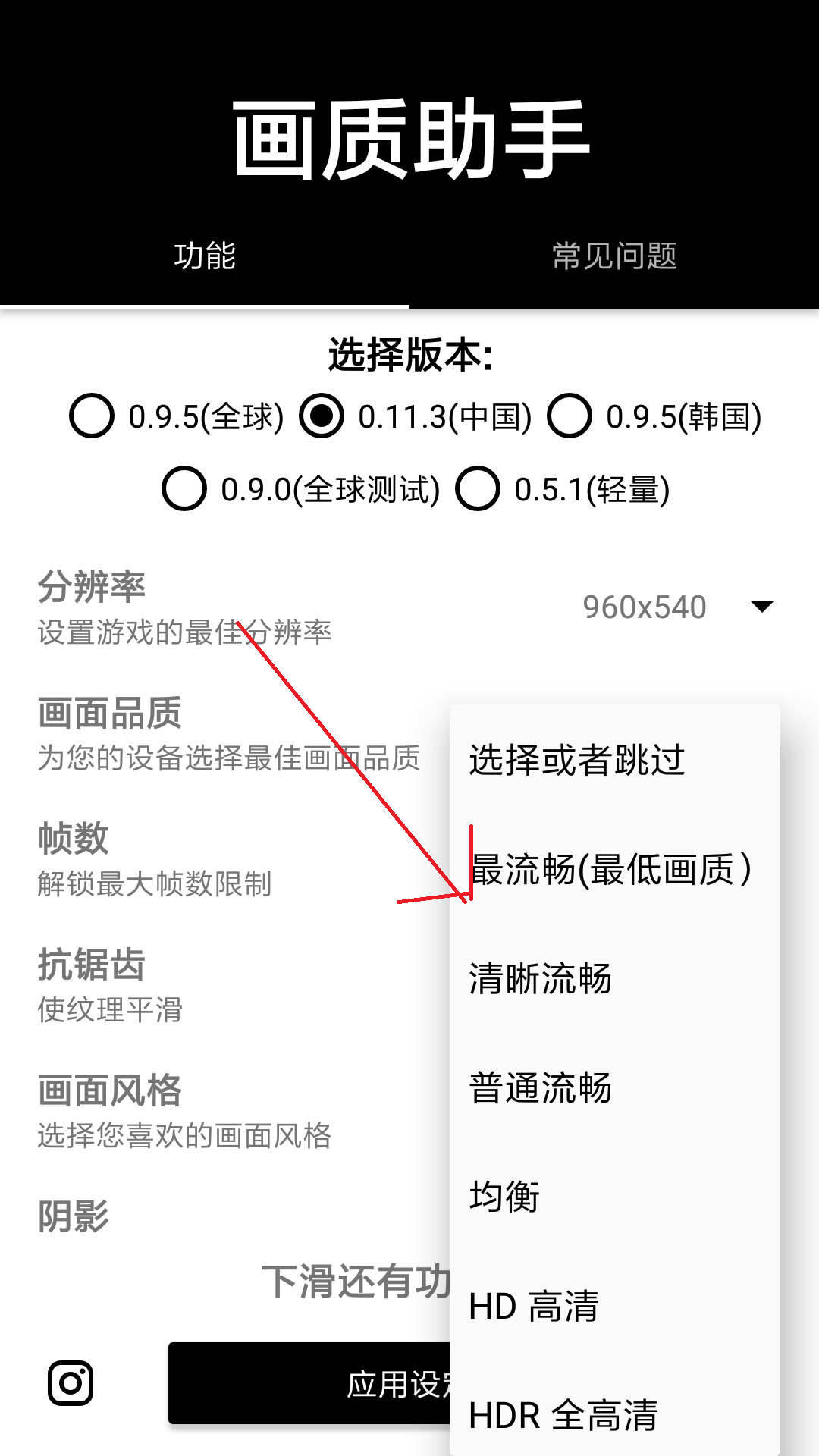Open the Instagram icon link
Viewport: 819px width, 1456px height.
click(x=71, y=1383)
